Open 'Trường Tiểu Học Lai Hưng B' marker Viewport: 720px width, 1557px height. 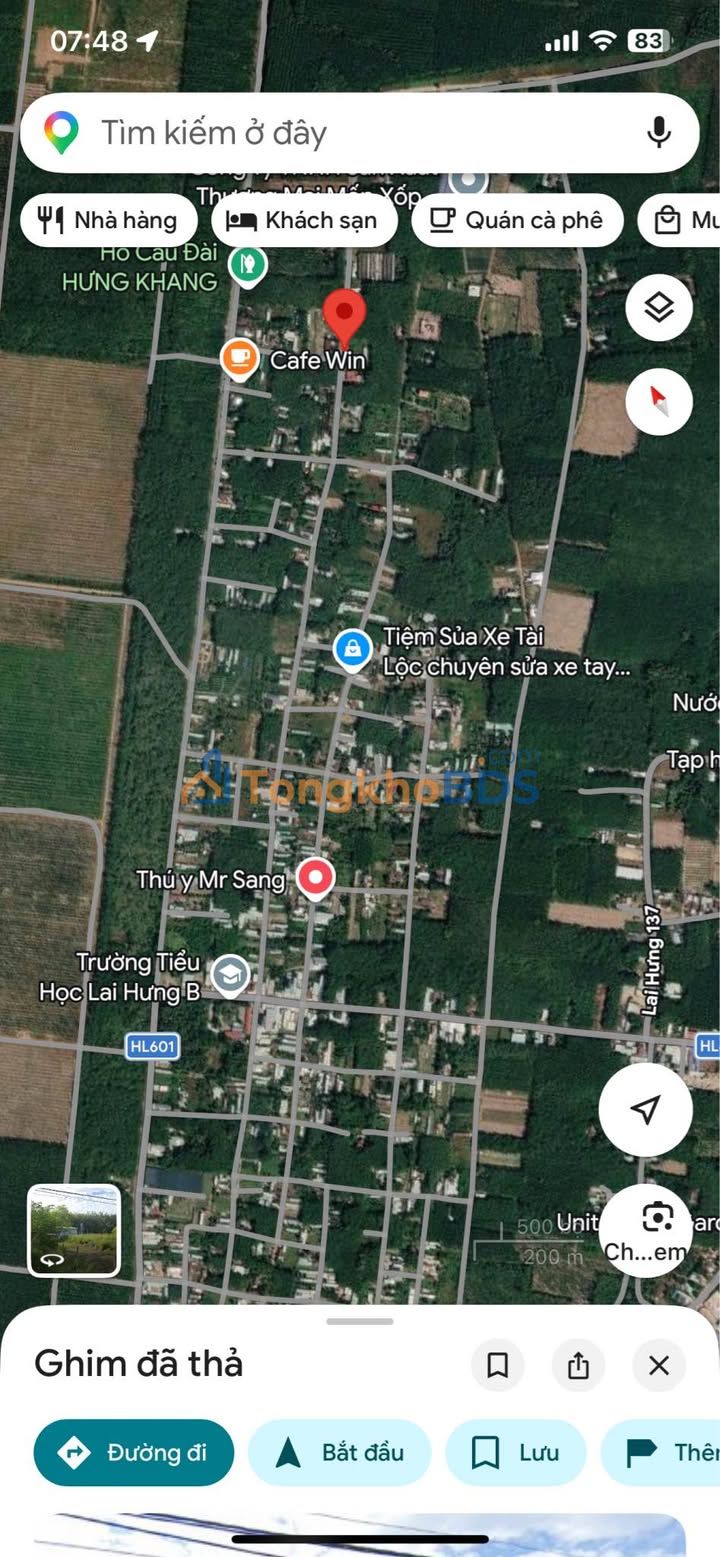point(231,974)
